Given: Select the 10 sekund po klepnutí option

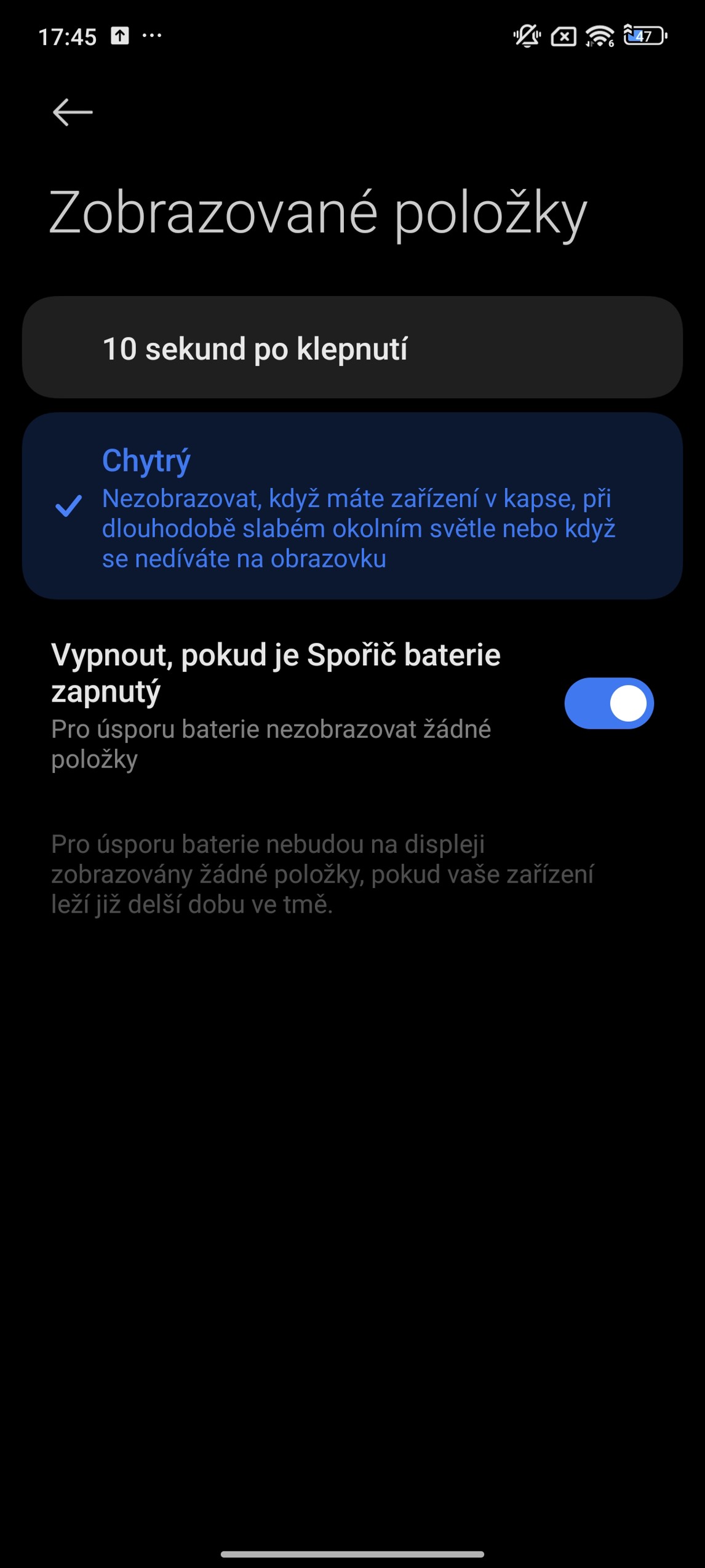Looking at the screenshot, I should [352, 348].
